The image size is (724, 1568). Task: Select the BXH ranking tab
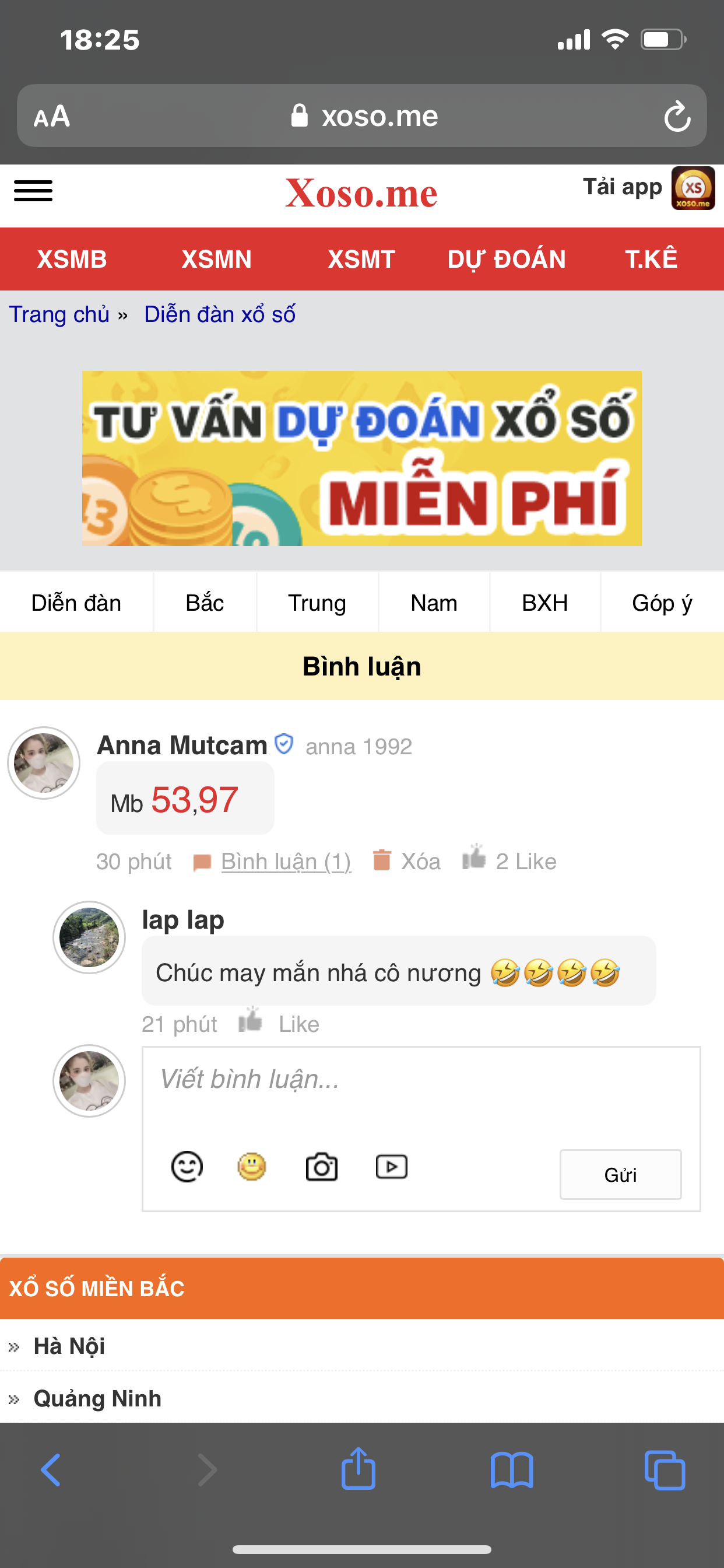pos(545,603)
